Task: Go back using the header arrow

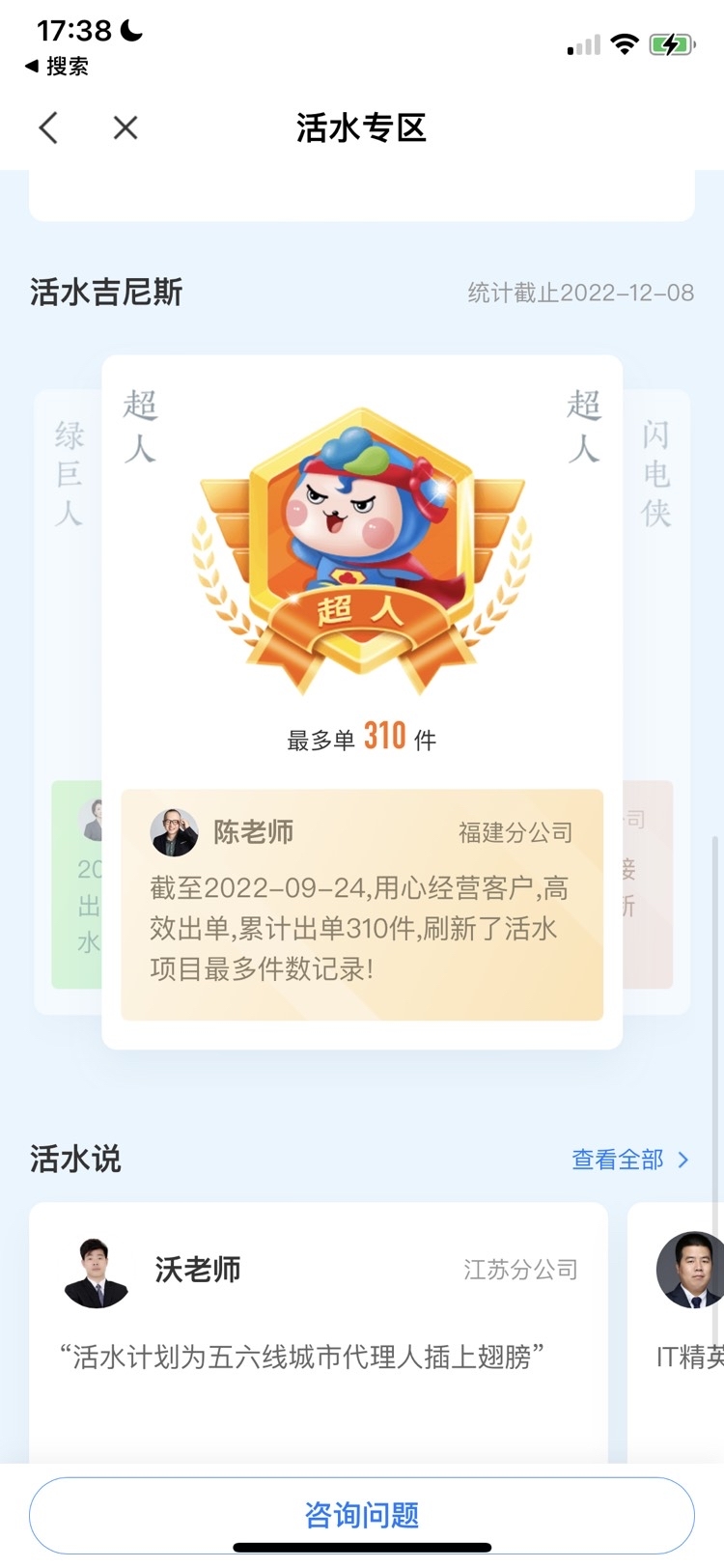Action: pyautogui.click(x=48, y=127)
